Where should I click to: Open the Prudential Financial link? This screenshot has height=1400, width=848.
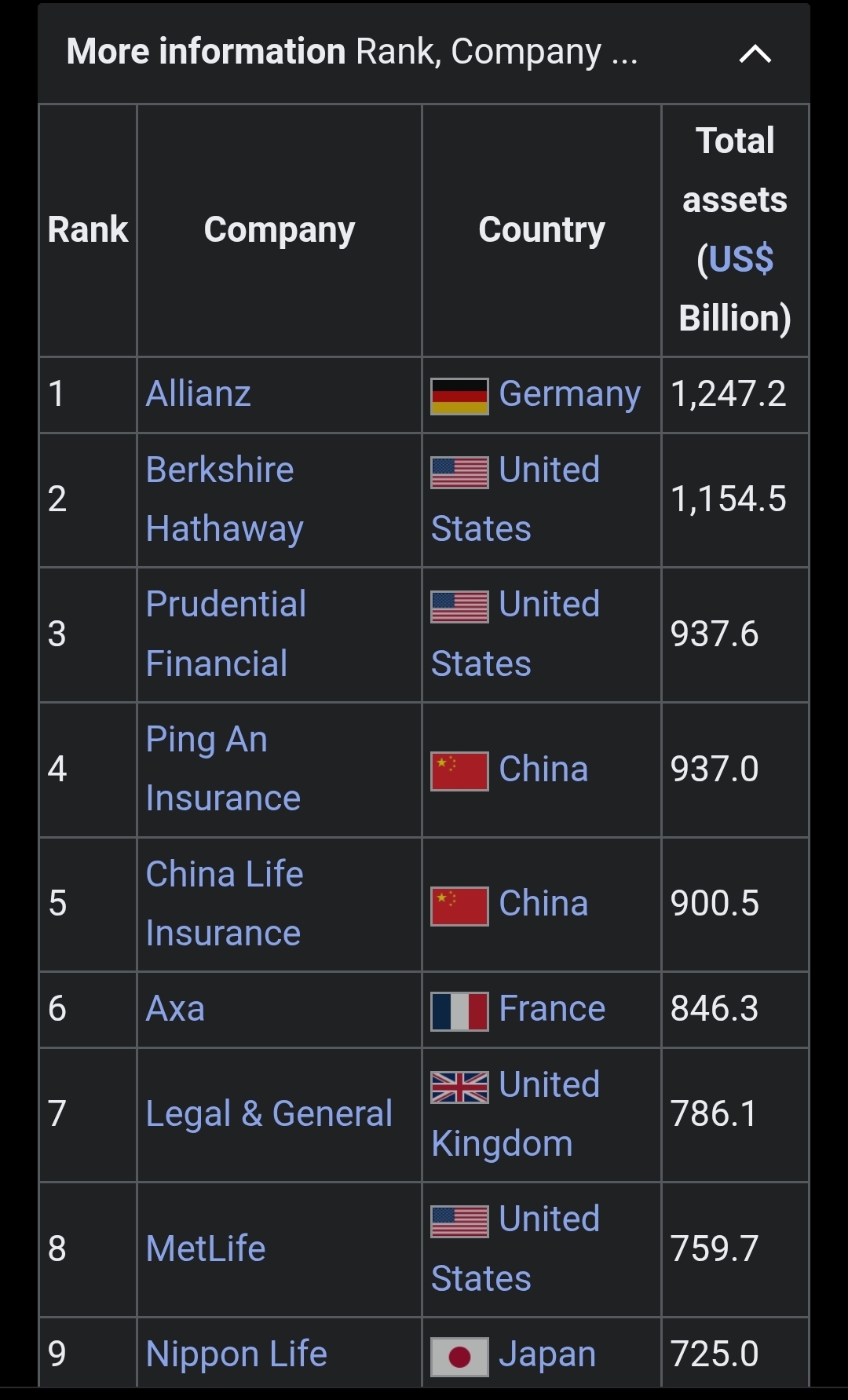[226, 634]
